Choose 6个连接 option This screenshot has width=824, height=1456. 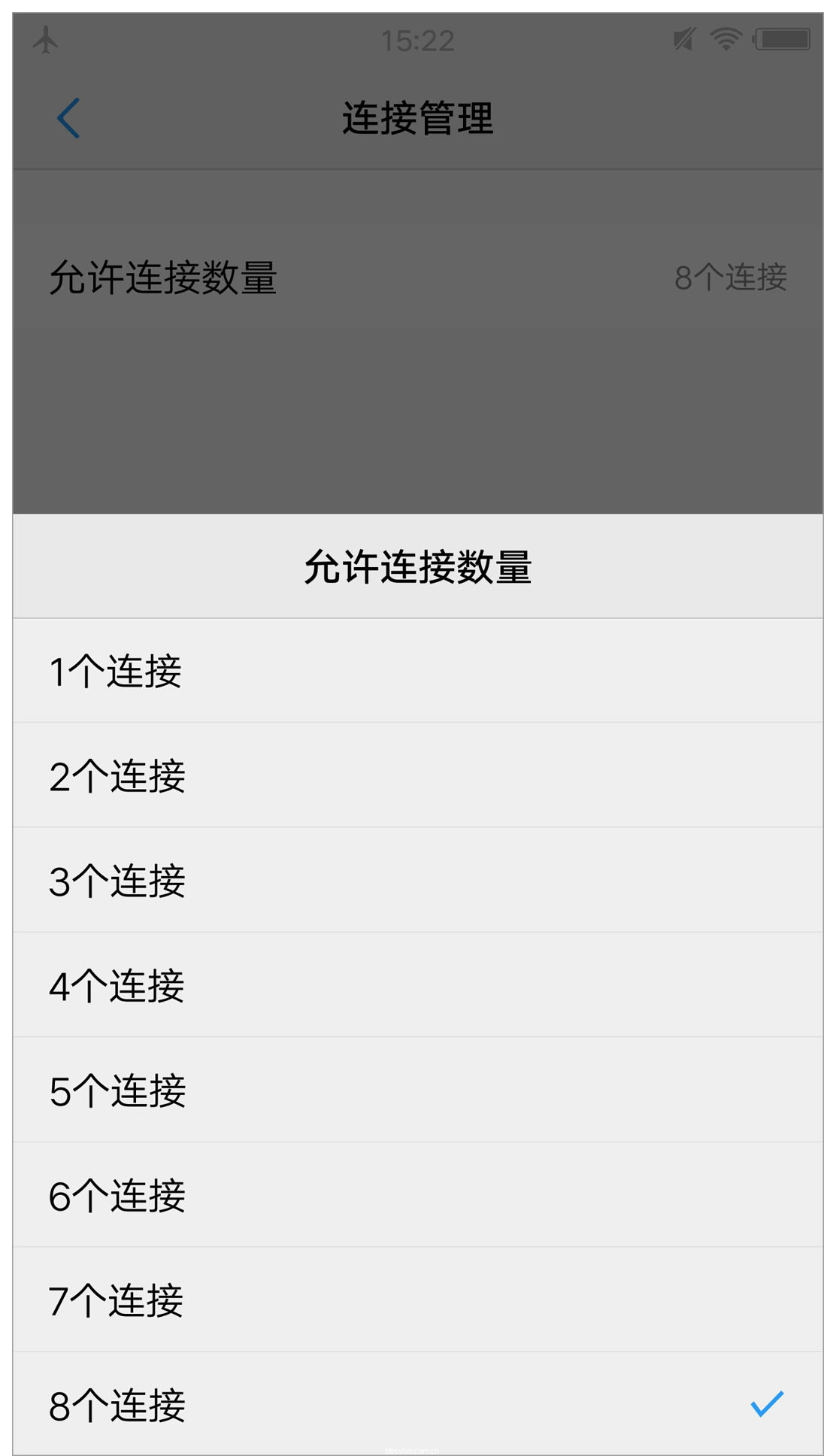pos(418,1194)
